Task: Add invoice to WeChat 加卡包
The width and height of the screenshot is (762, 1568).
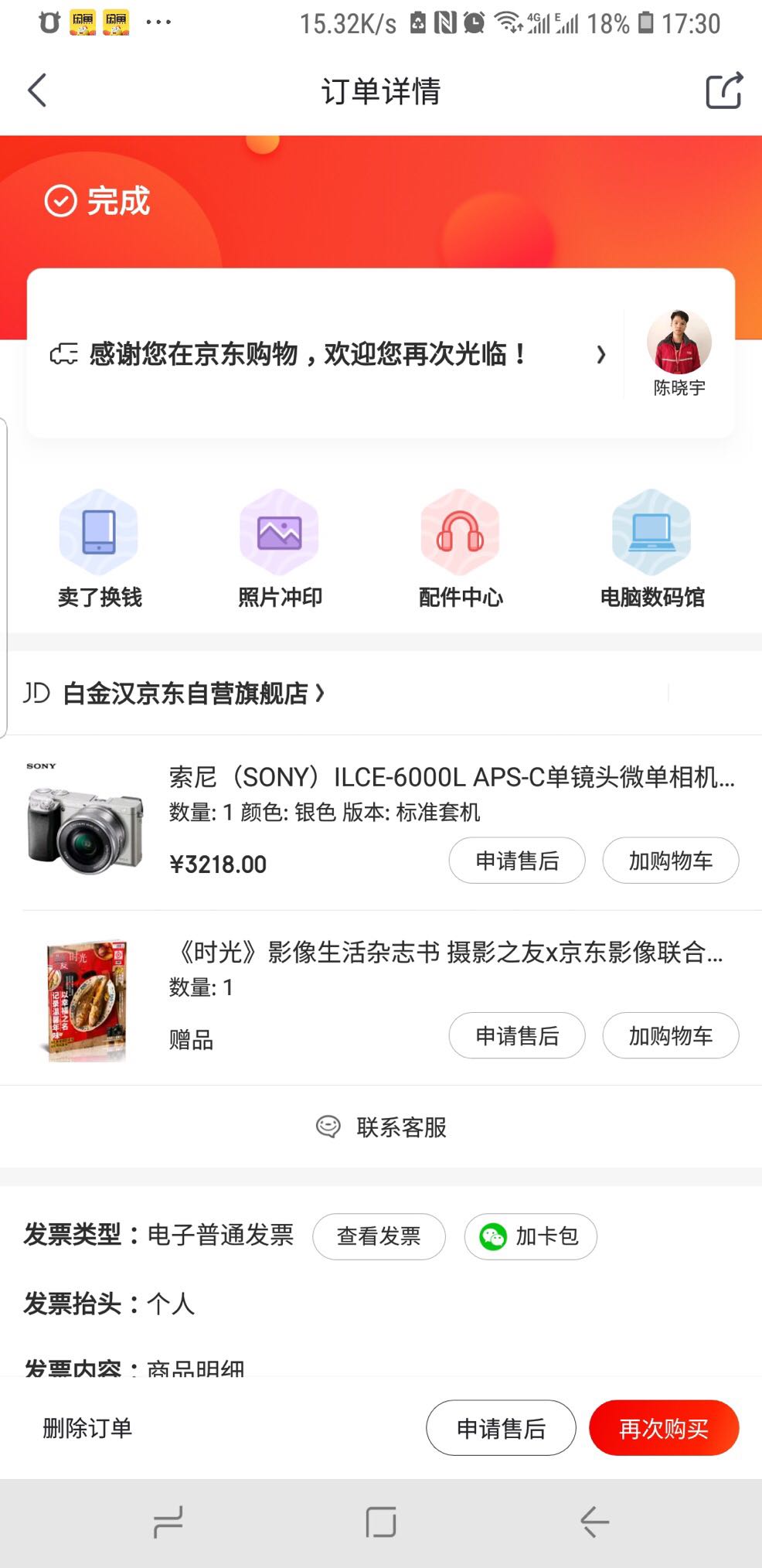Action: point(530,1236)
